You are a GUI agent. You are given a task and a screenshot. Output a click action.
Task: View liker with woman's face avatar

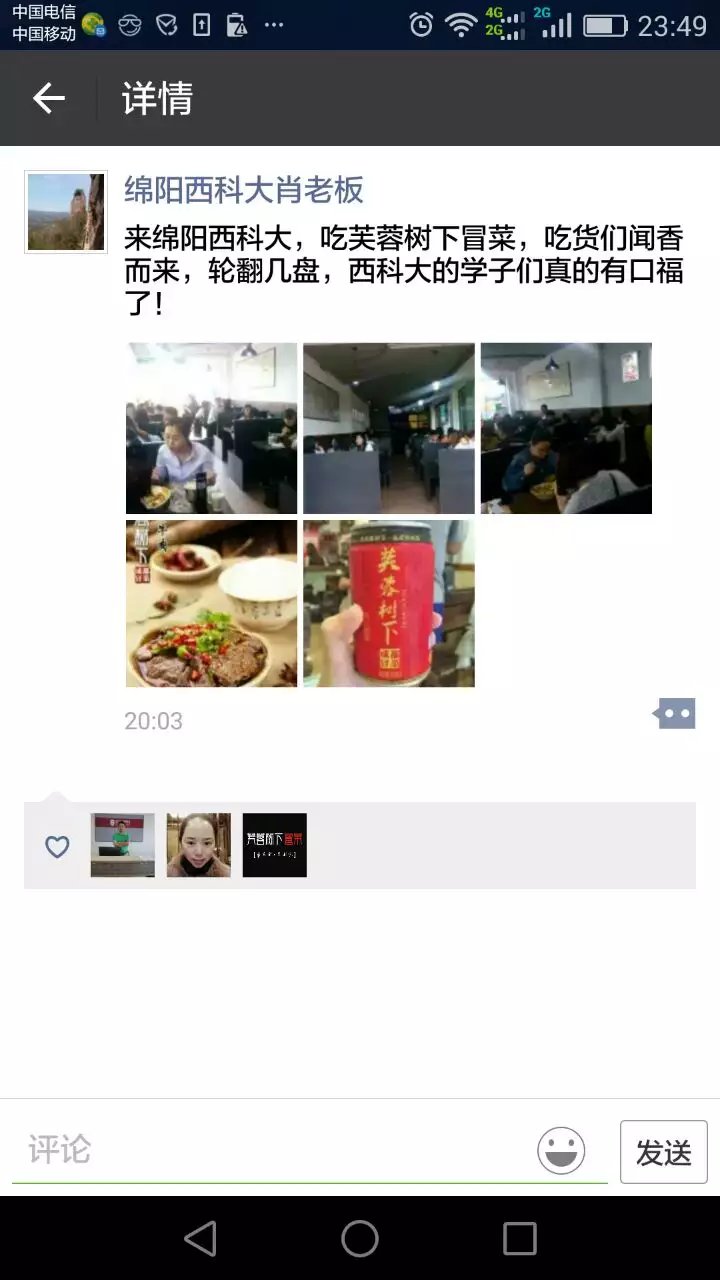199,845
